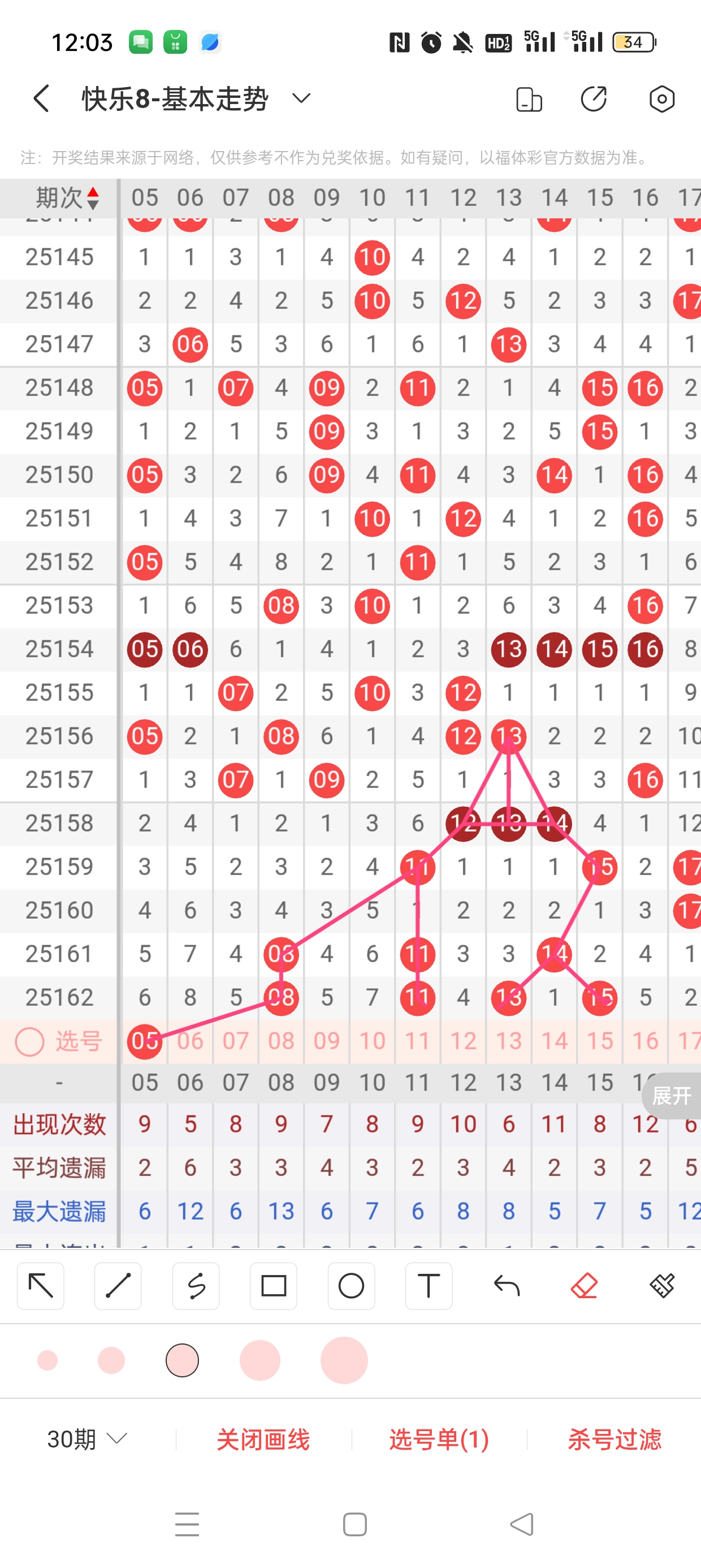
Task: Select the text tool
Action: (429, 1286)
